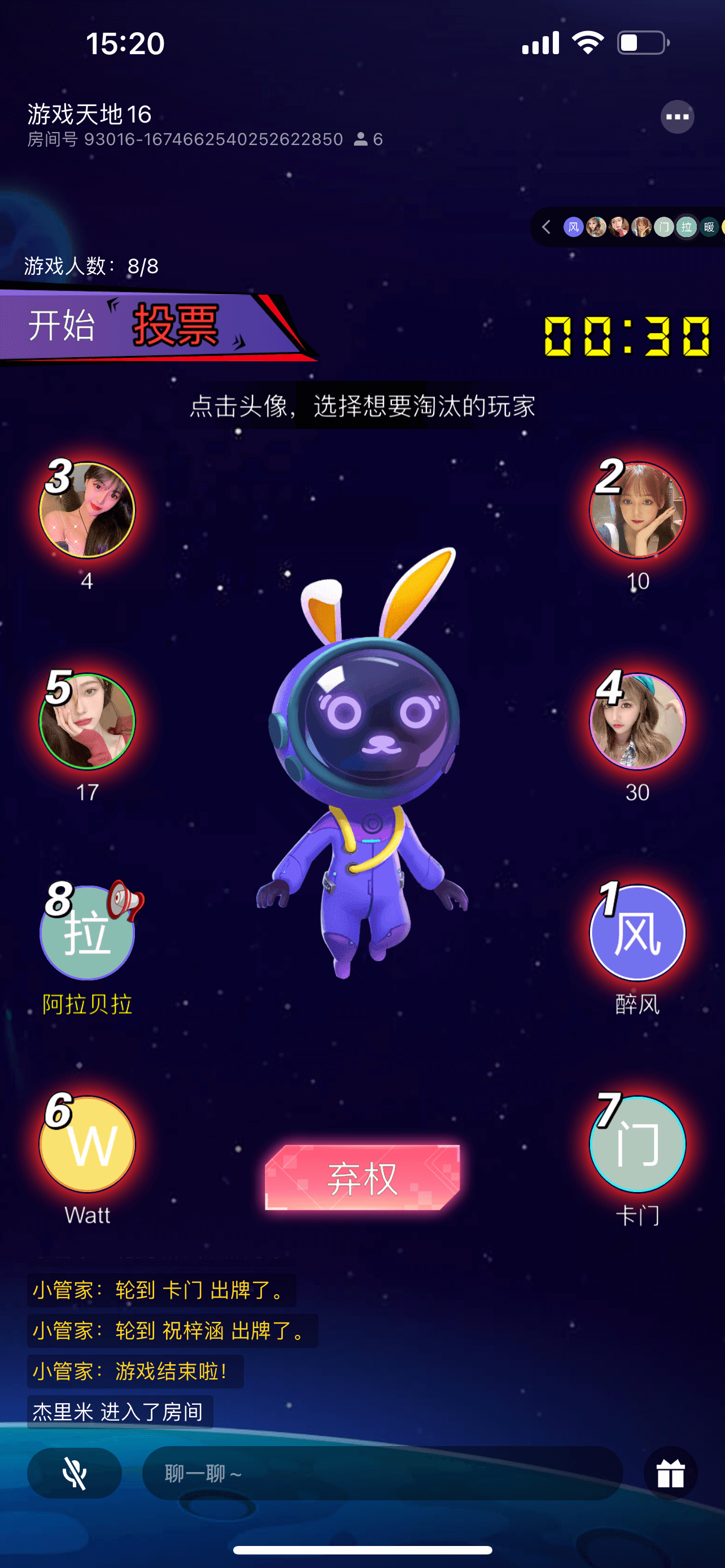This screenshot has width=725, height=1568.
Task: Tap 弃权 to abstain from voting
Action: [x=362, y=1178]
